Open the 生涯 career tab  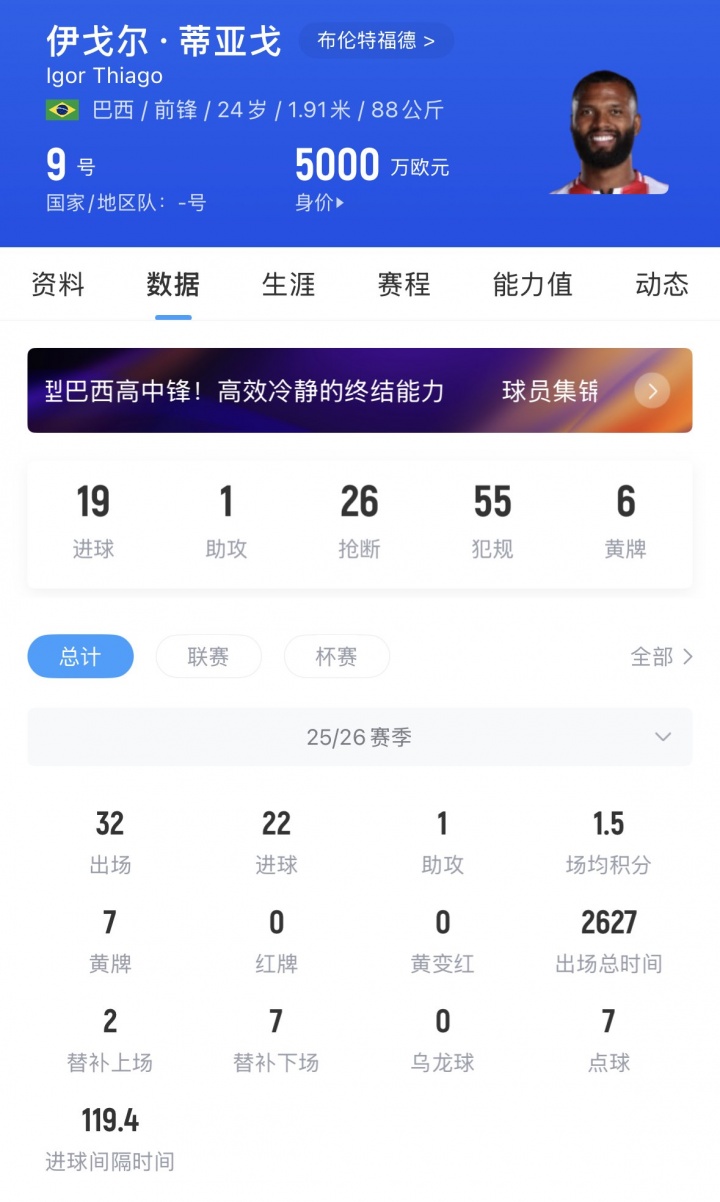pyautogui.click(x=288, y=286)
